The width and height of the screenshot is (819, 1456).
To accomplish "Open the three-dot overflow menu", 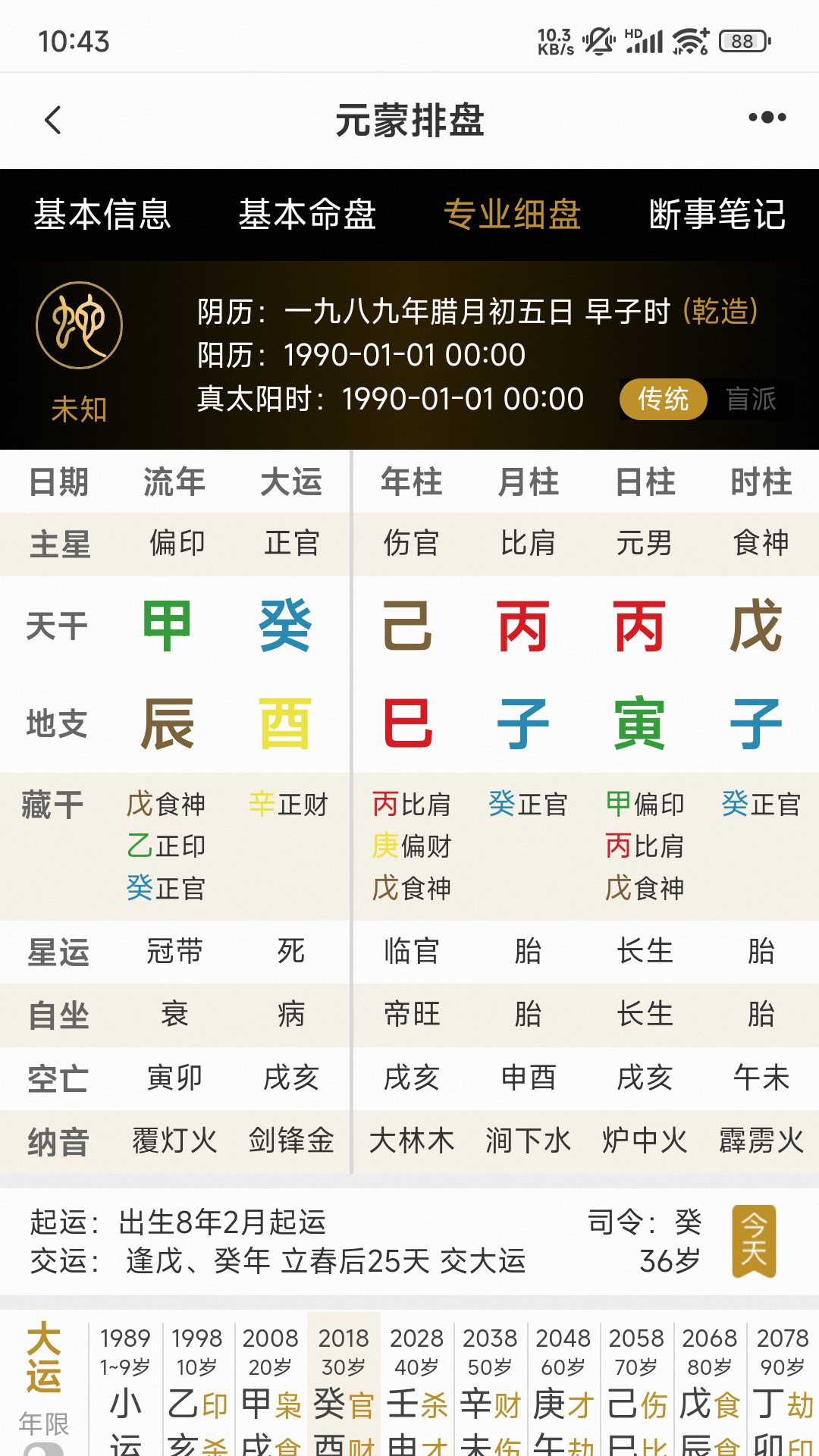I will tap(766, 118).
